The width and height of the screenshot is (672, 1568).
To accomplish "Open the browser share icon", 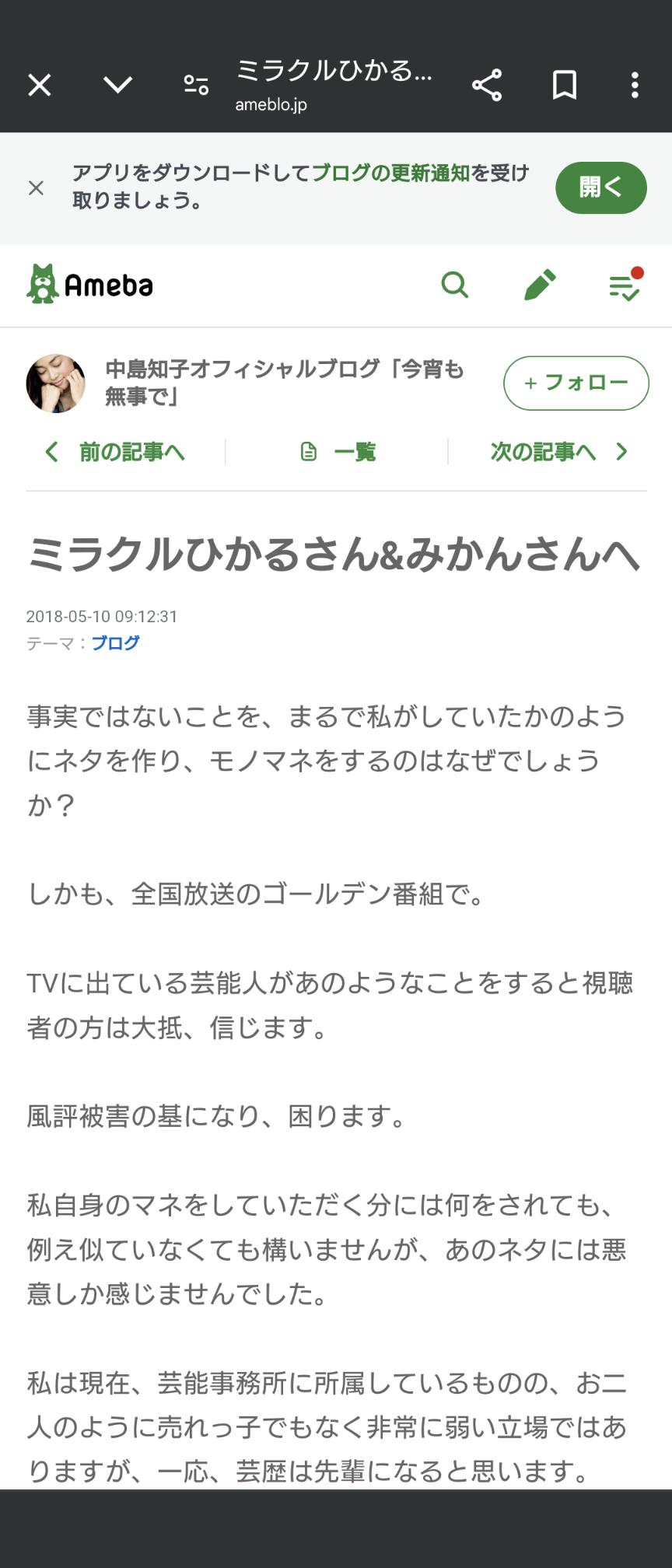I will (486, 86).
